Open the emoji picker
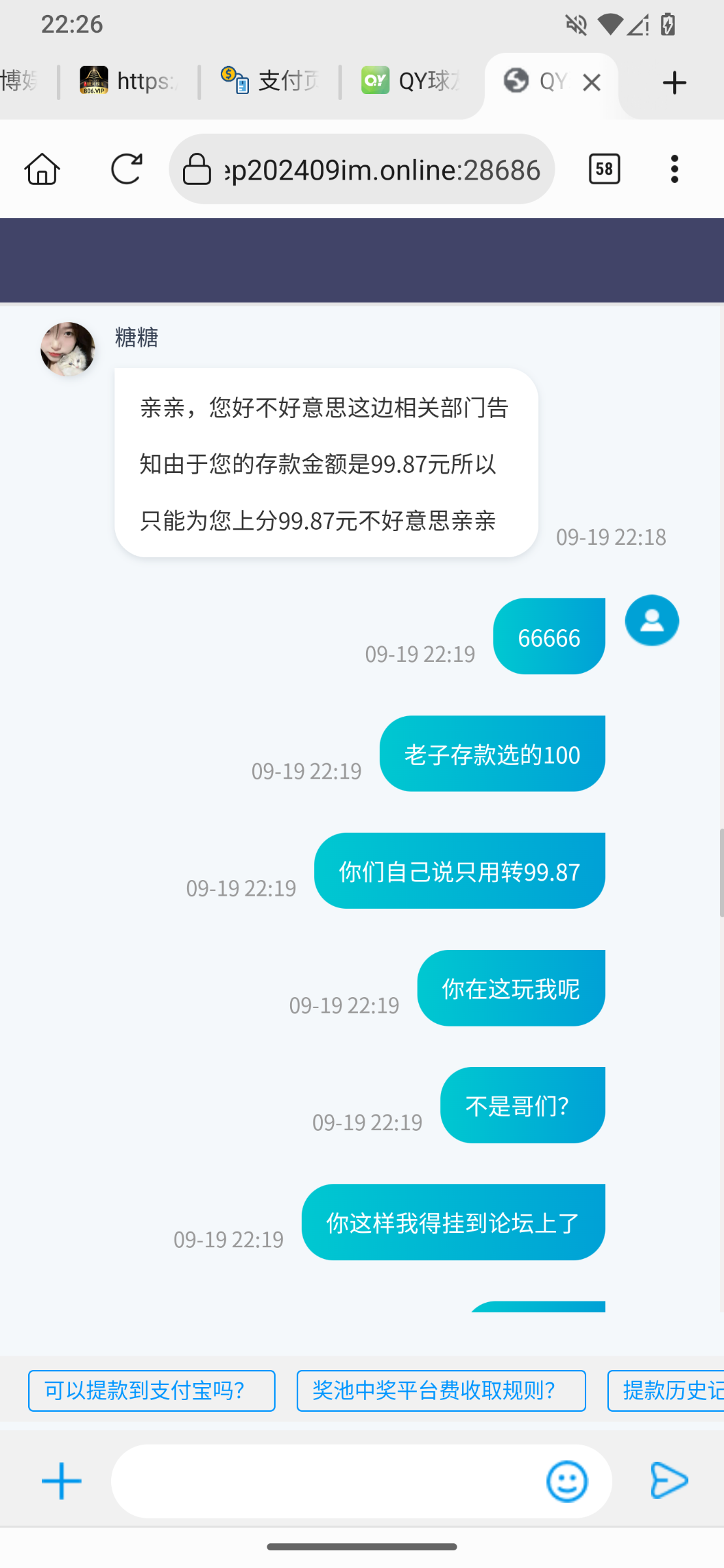 point(567,1480)
